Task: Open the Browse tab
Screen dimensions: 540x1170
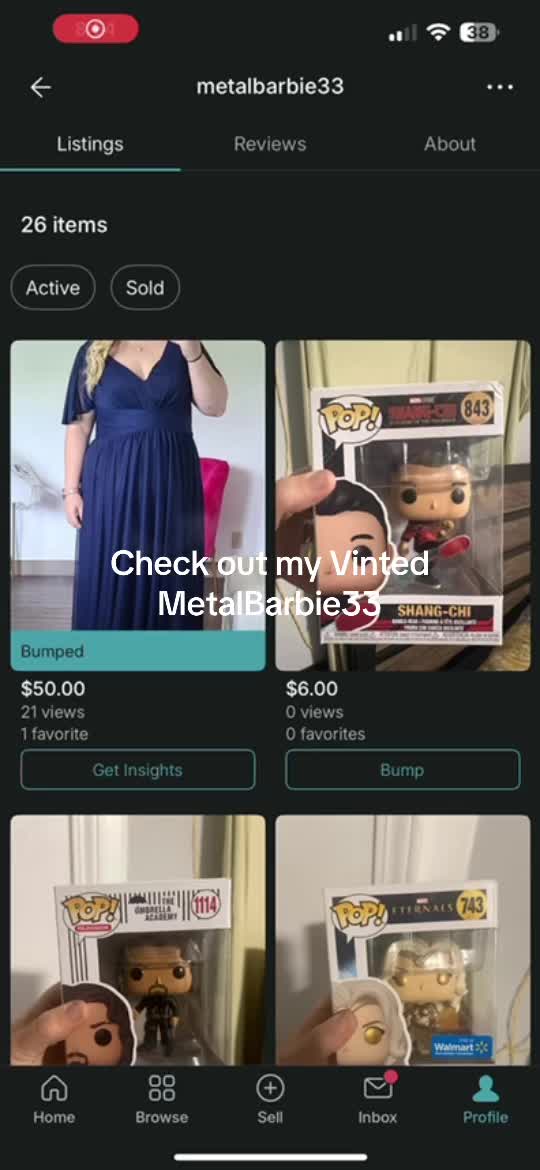Action: click(x=162, y=1100)
